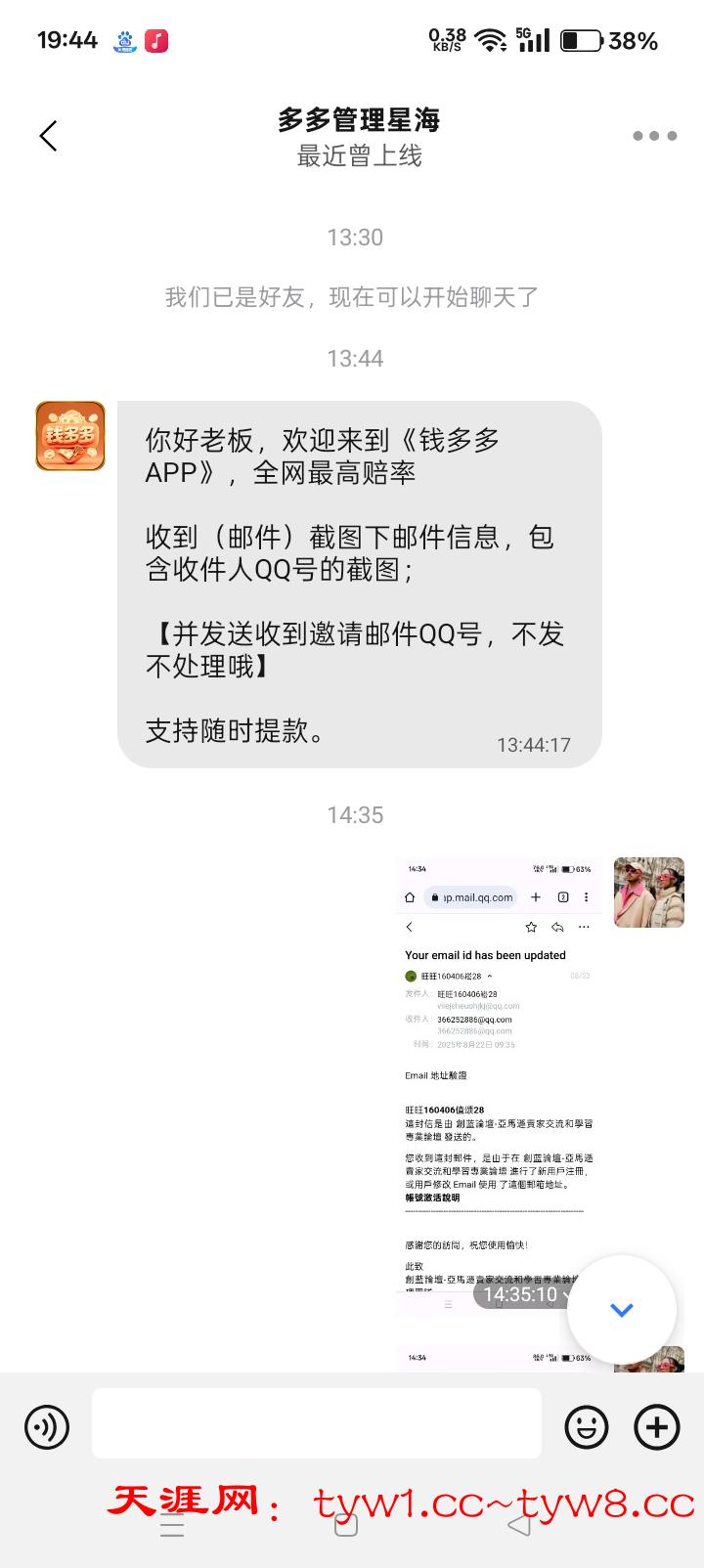This screenshot has height=1568, width=704.
Task: Open the emoji picker
Action: coord(587,1426)
